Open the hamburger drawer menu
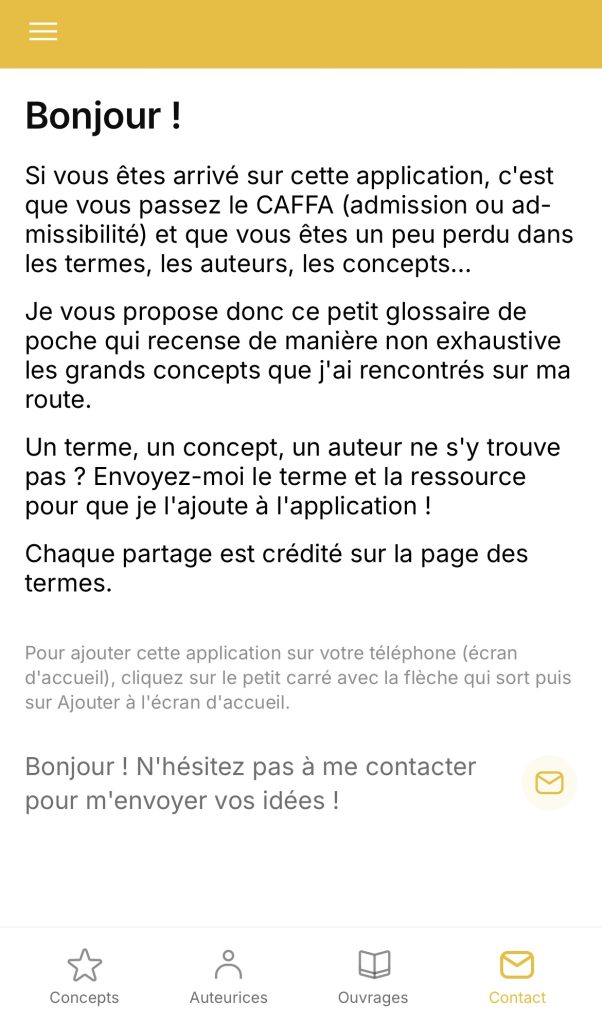Screen dimensions: 602x1024 click(x=43, y=31)
